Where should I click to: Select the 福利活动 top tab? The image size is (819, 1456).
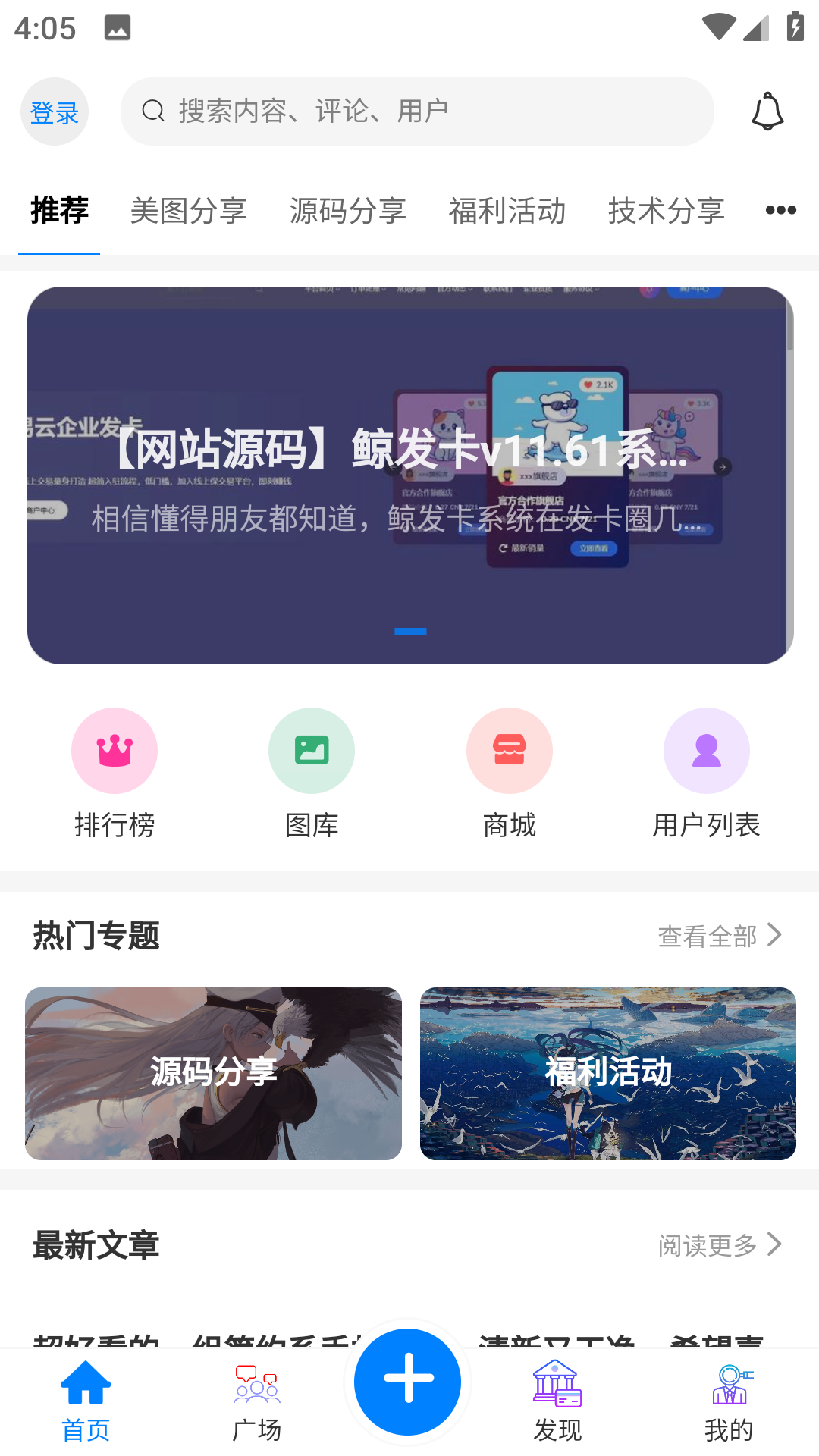(507, 211)
